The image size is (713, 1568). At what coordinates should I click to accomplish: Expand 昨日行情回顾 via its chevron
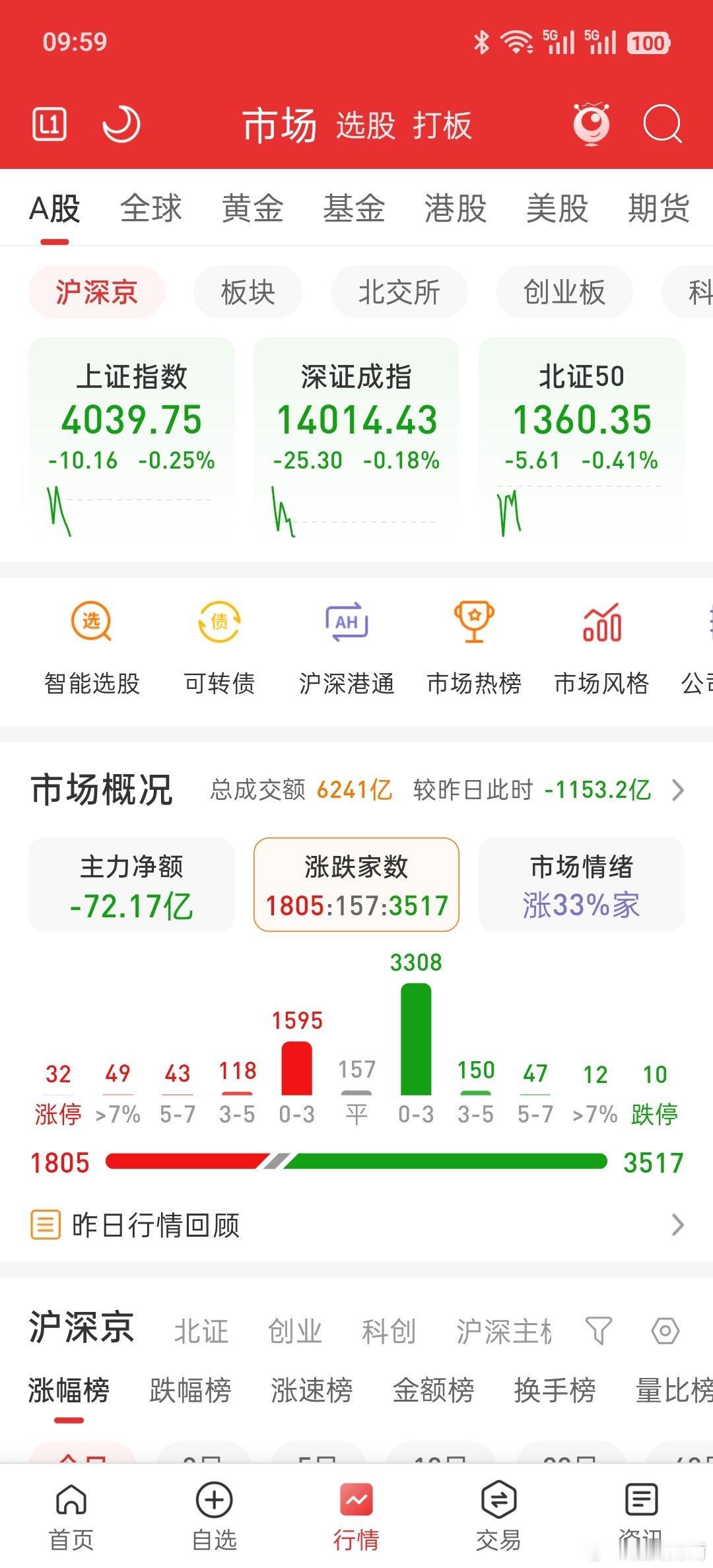pos(677,1225)
